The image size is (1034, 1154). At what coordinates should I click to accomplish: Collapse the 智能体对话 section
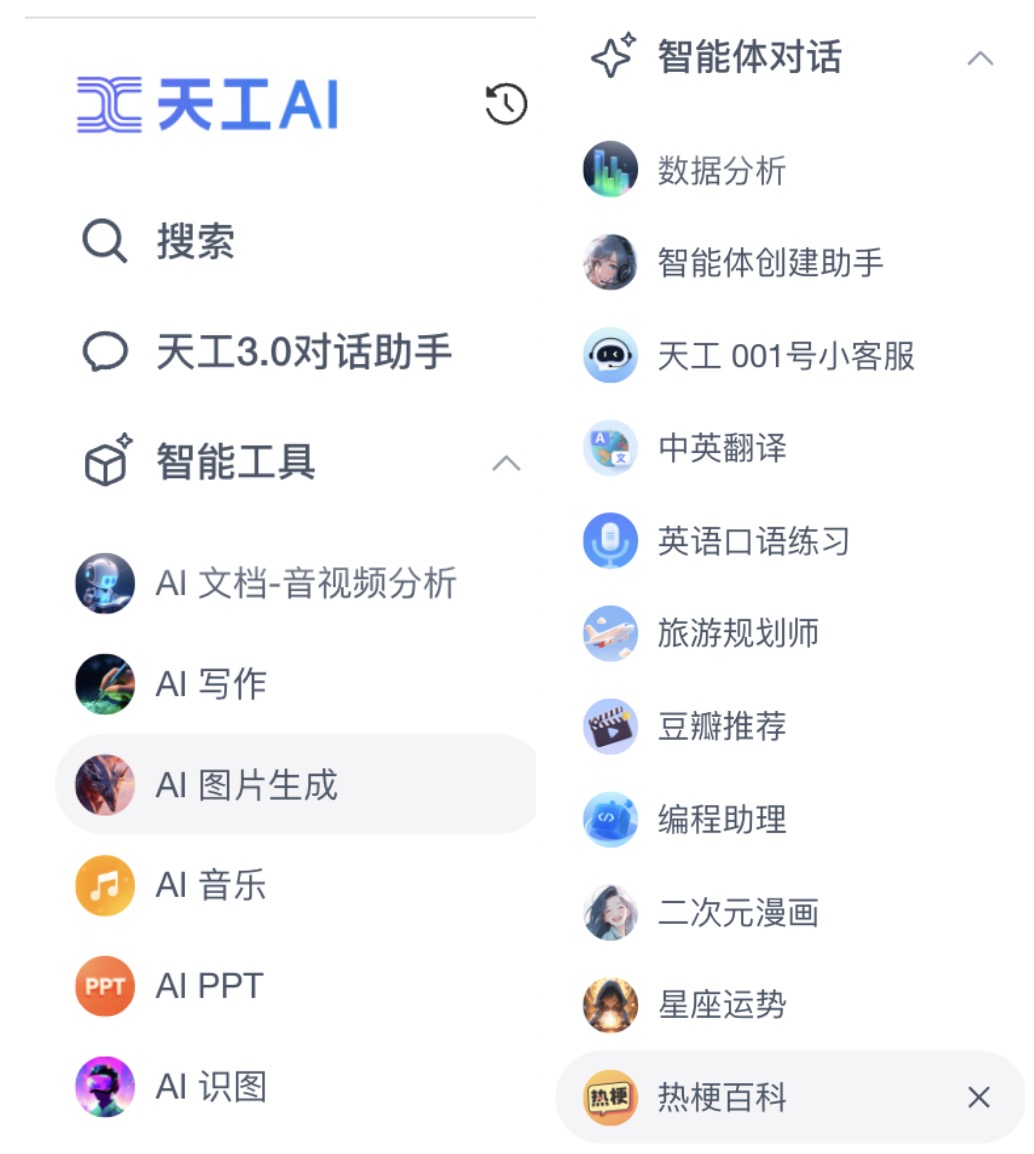click(x=980, y=58)
